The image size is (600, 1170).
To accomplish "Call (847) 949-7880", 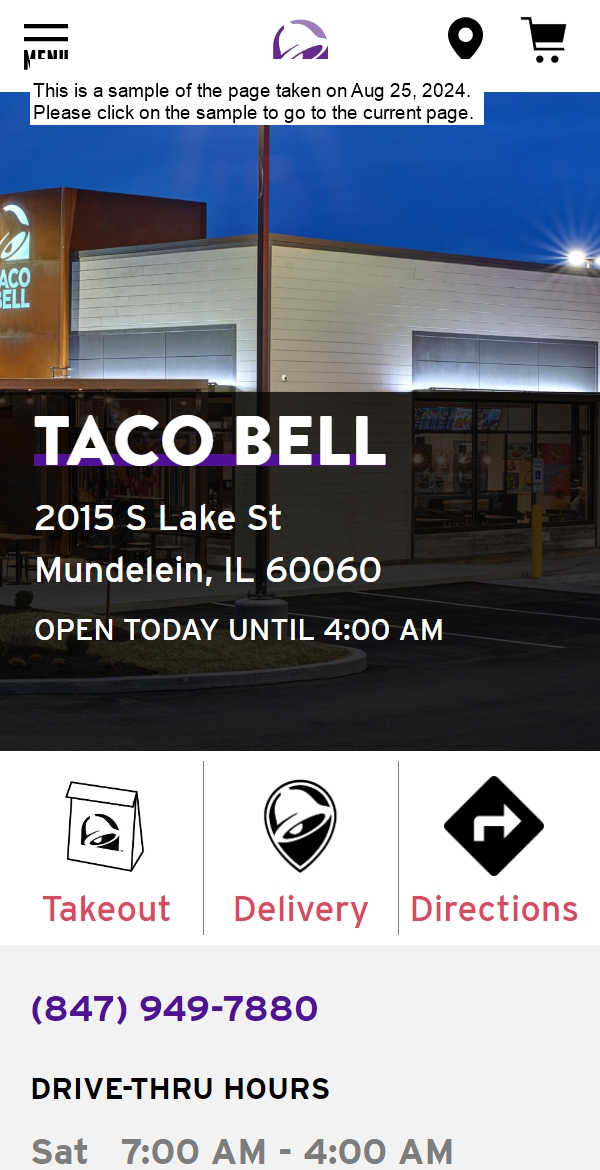I will pos(174,1008).
